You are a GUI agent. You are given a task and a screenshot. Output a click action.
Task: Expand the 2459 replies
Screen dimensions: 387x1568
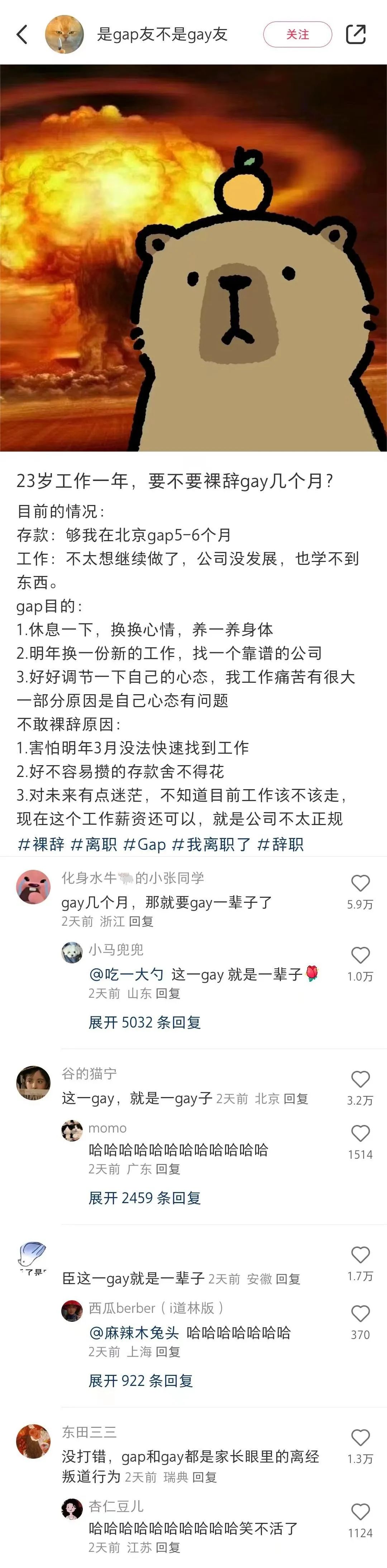pyautogui.click(x=144, y=1198)
